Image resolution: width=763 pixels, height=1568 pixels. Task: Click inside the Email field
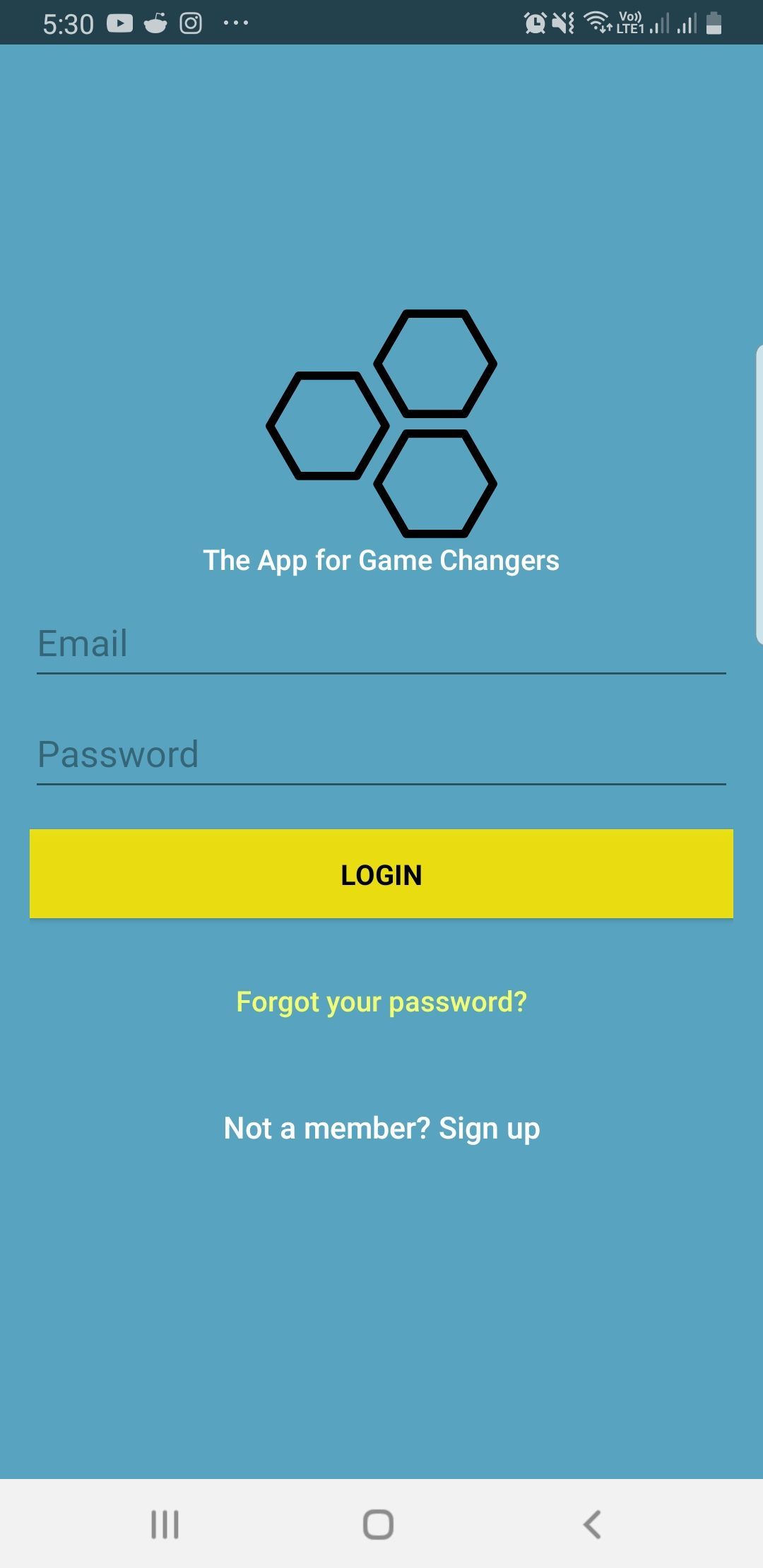click(x=381, y=644)
